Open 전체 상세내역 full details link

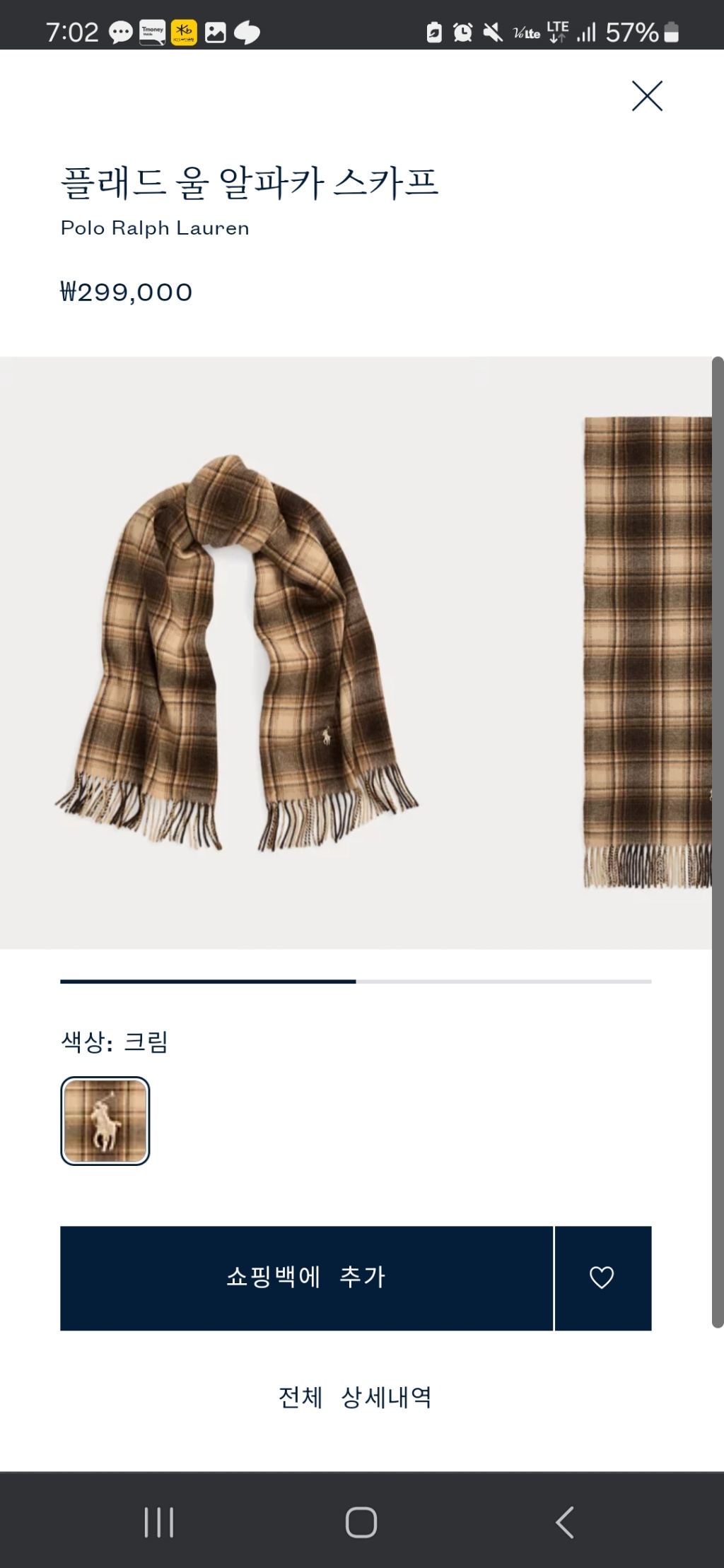click(355, 1397)
